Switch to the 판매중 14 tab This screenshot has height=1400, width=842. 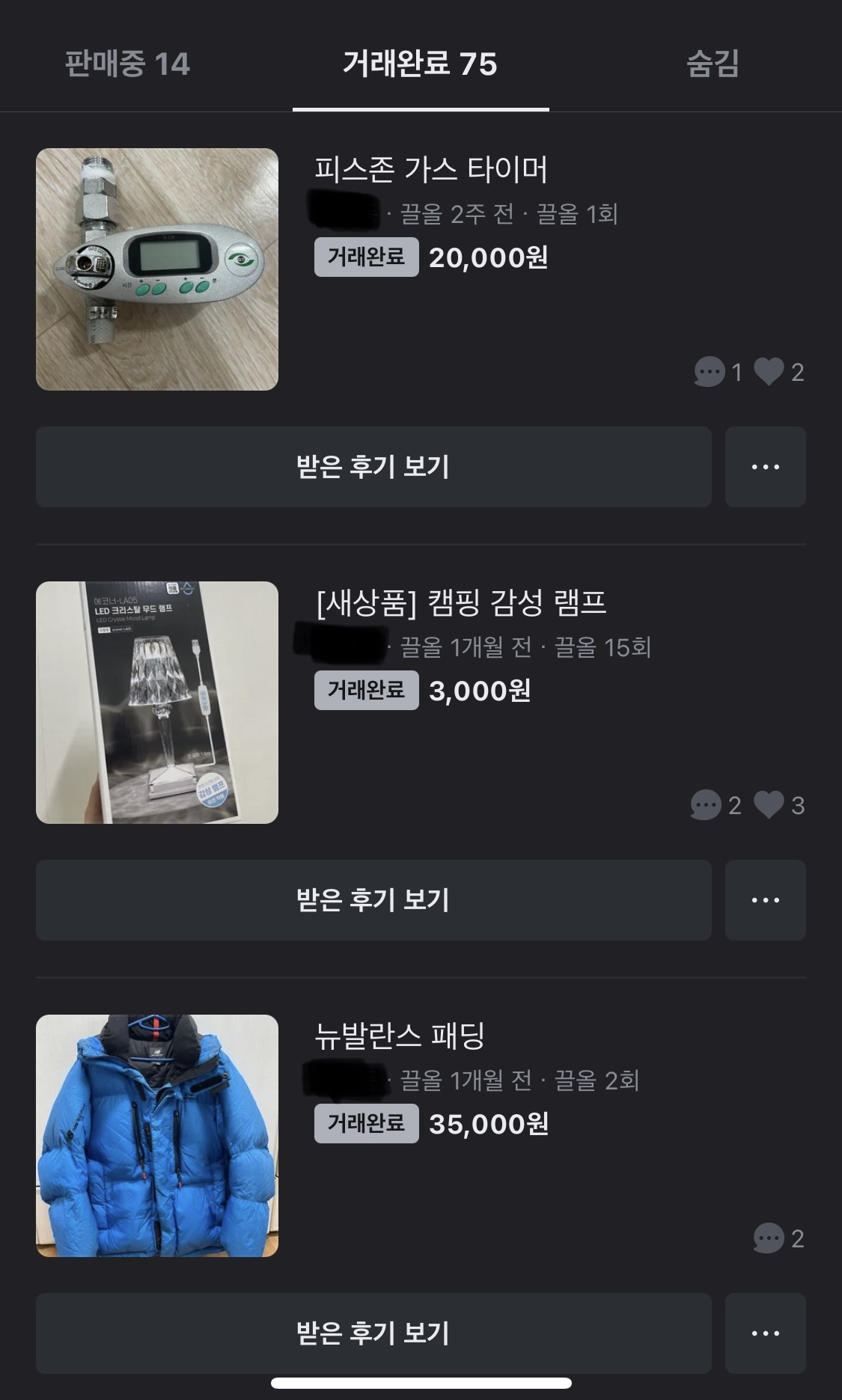pos(127,64)
